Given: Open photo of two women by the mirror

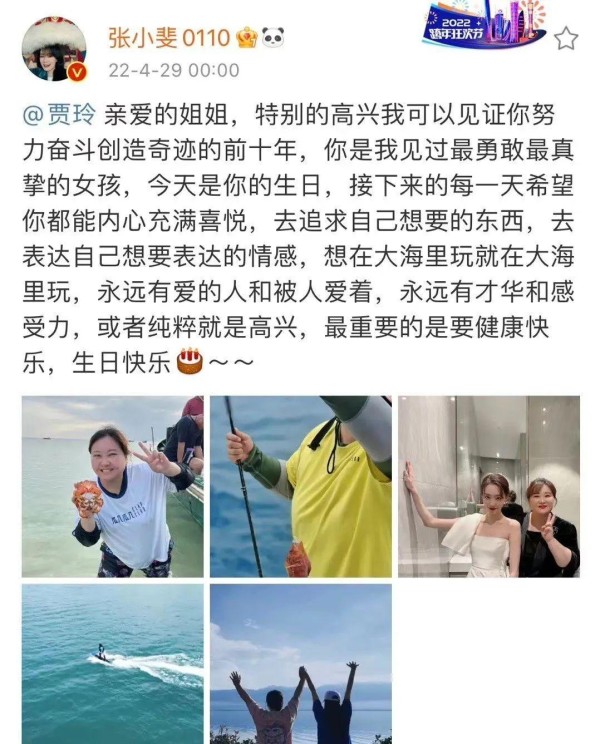Looking at the screenshot, I should point(488,487).
